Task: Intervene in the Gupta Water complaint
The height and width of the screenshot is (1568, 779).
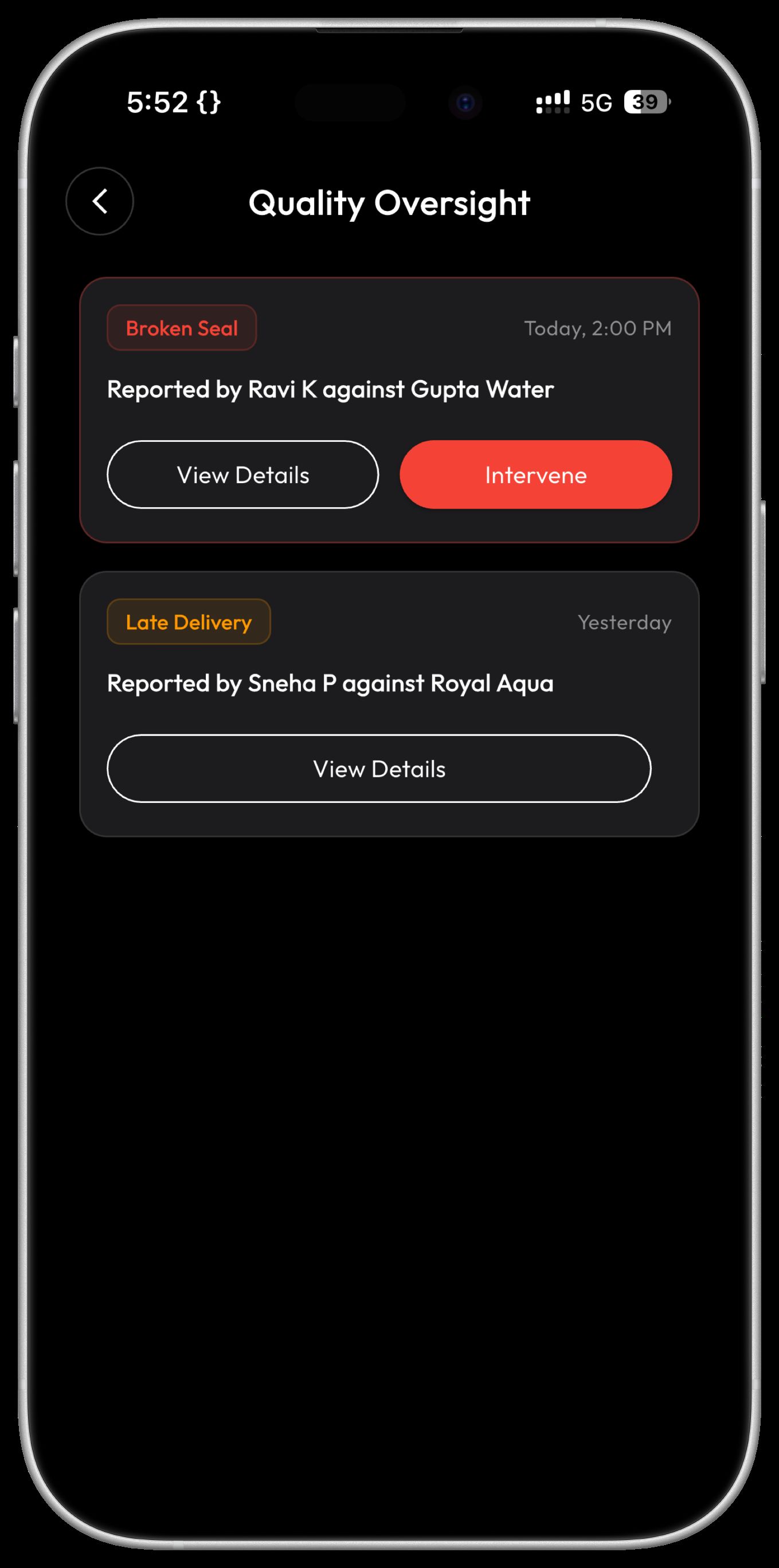Action: (x=535, y=475)
